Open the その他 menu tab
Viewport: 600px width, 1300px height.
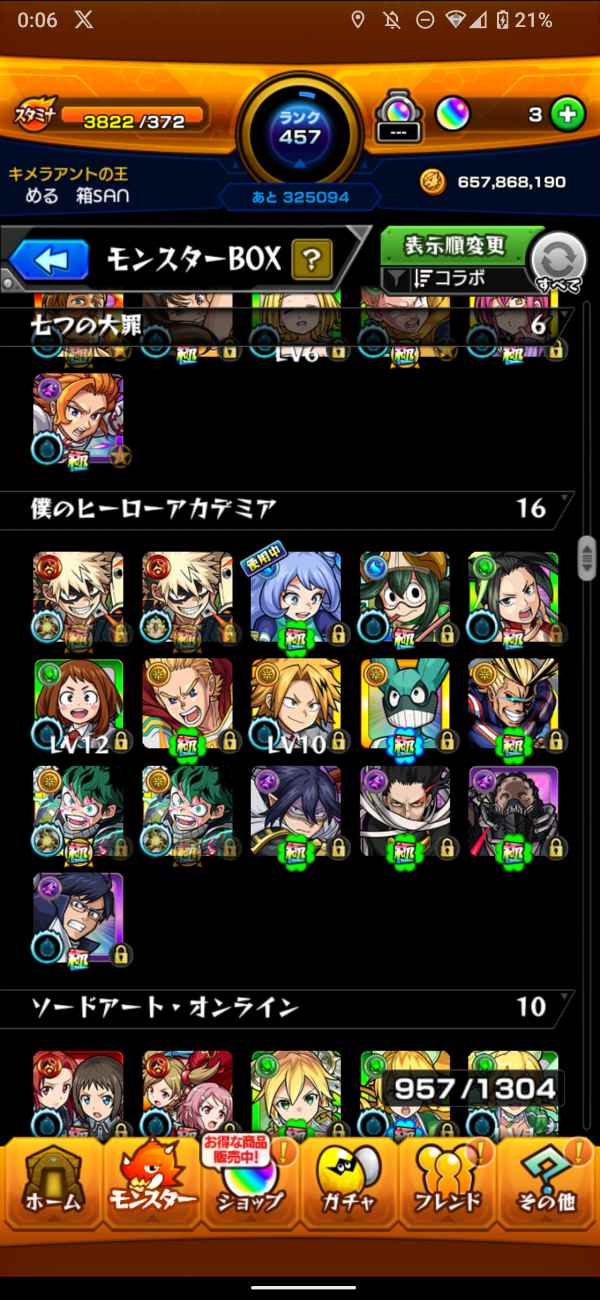(548, 1190)
